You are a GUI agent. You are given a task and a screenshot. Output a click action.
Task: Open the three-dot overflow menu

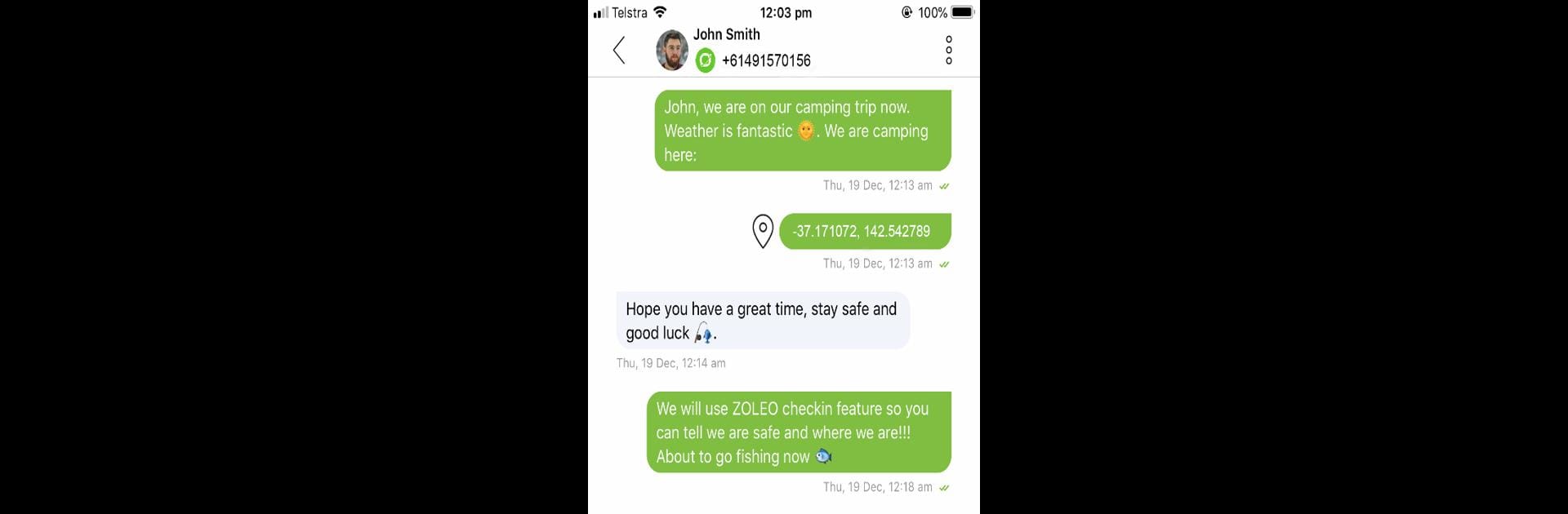948,50
